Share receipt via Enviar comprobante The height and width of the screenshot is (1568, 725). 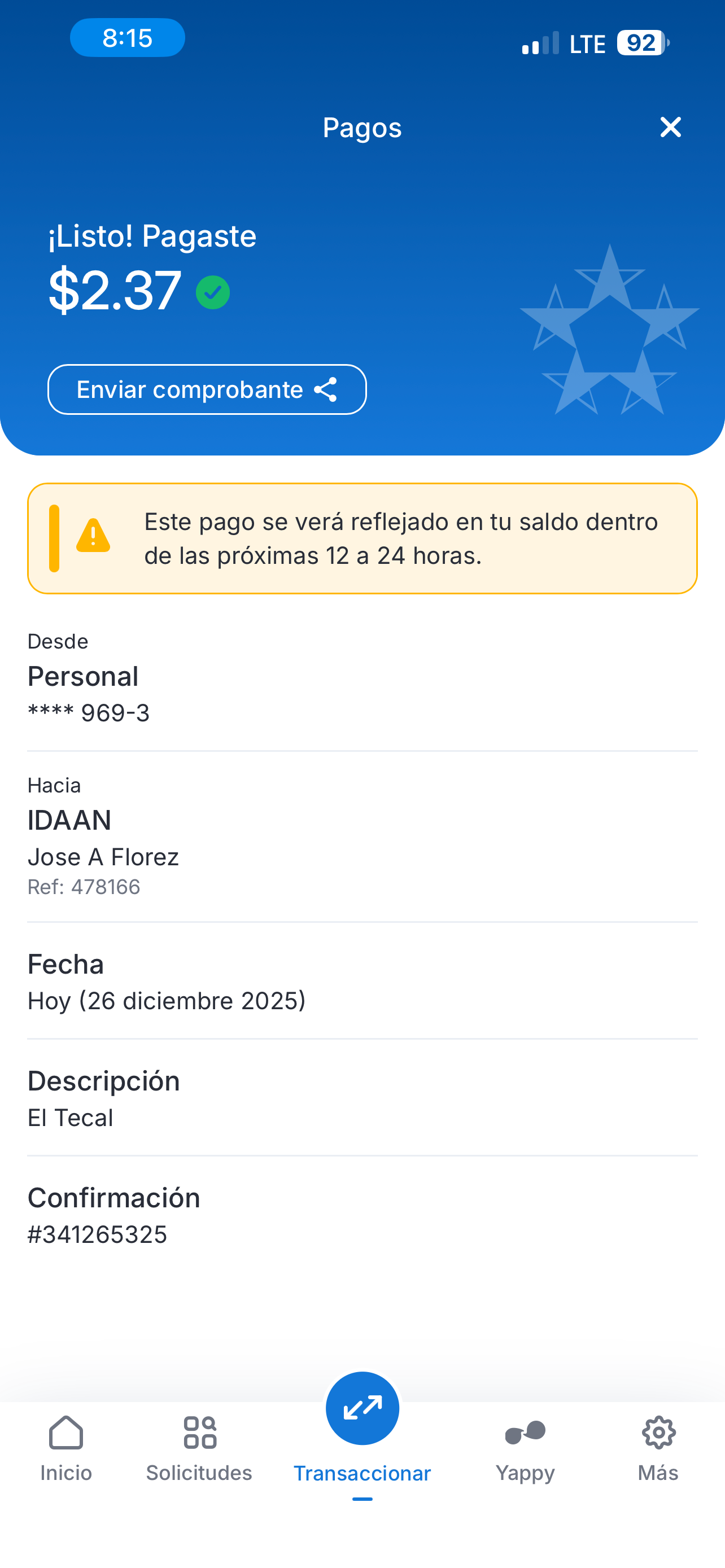(207, 389)
